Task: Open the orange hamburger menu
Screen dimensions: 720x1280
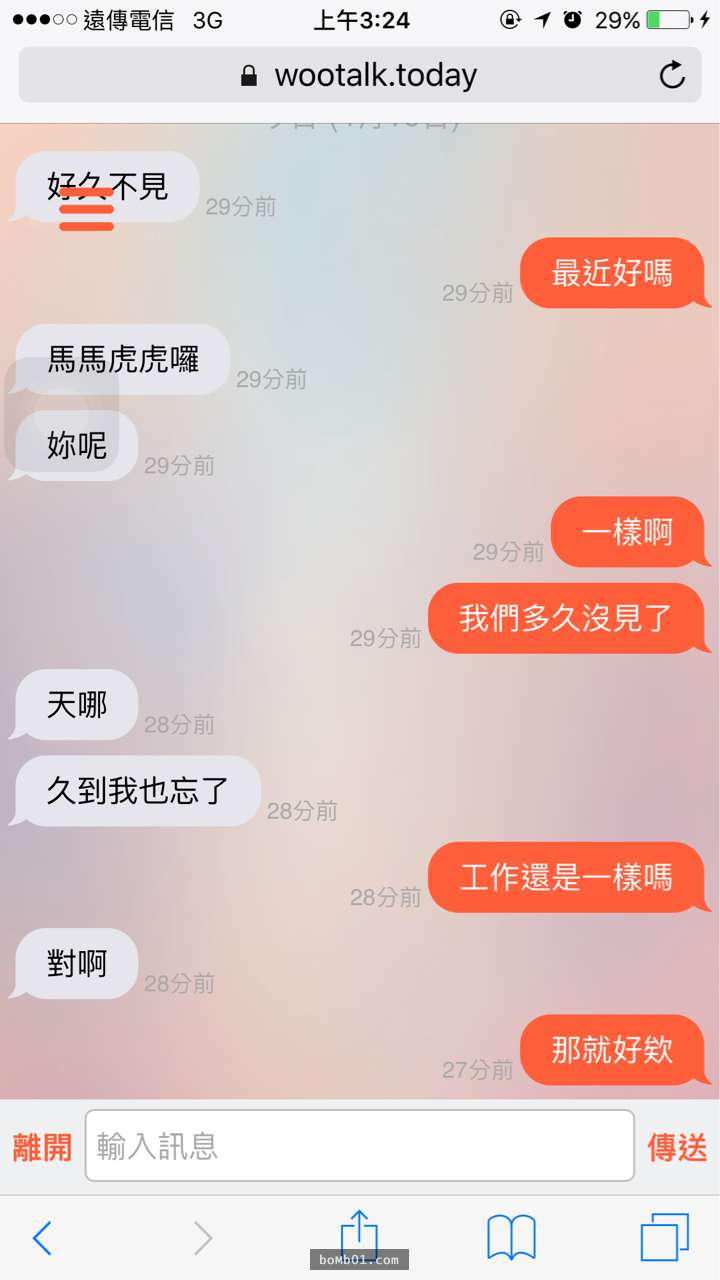Action: click(86, 209)
